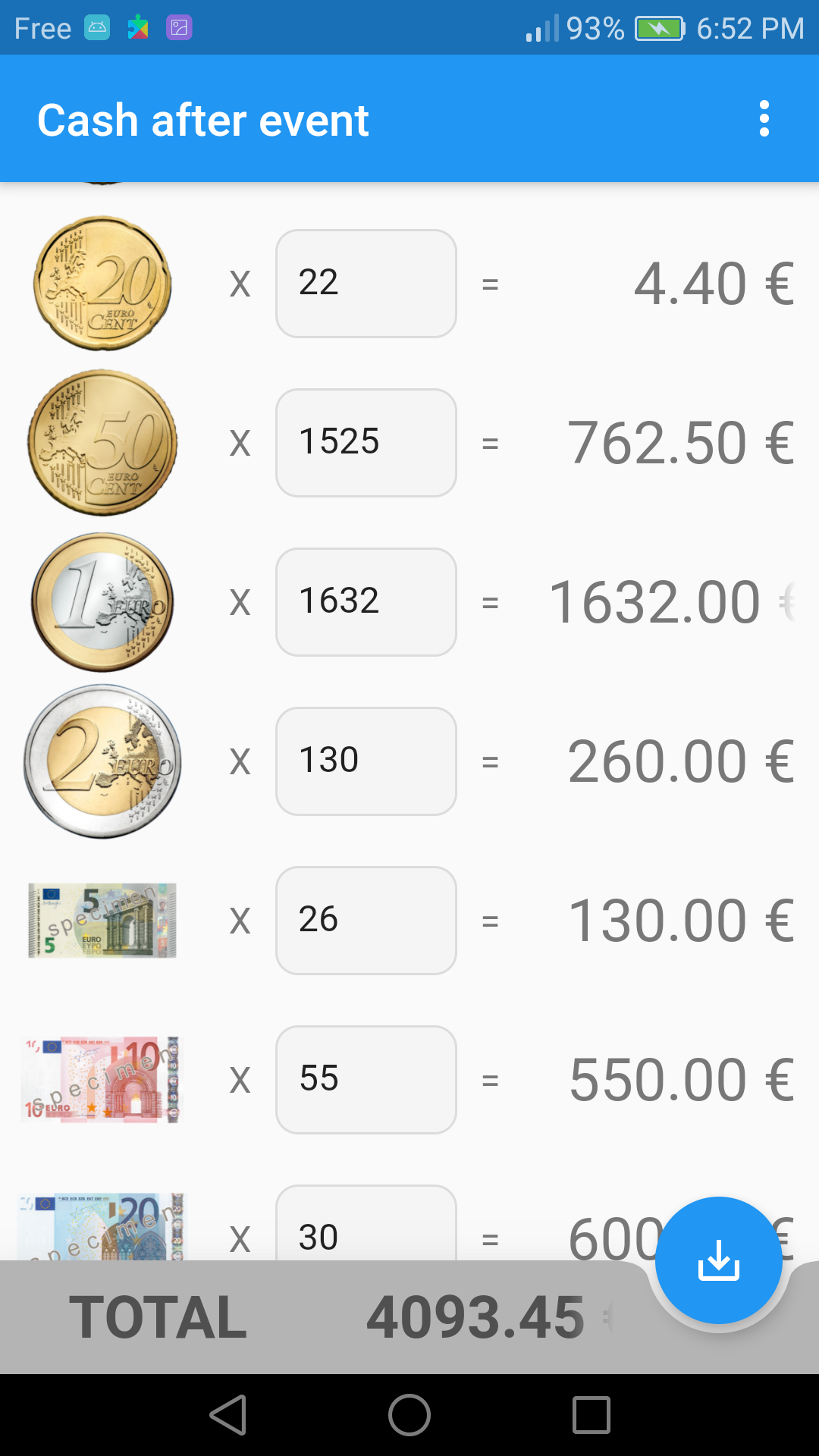Tap the blue download save button
Screen dimensions: 819x1456
(718, 1260)
